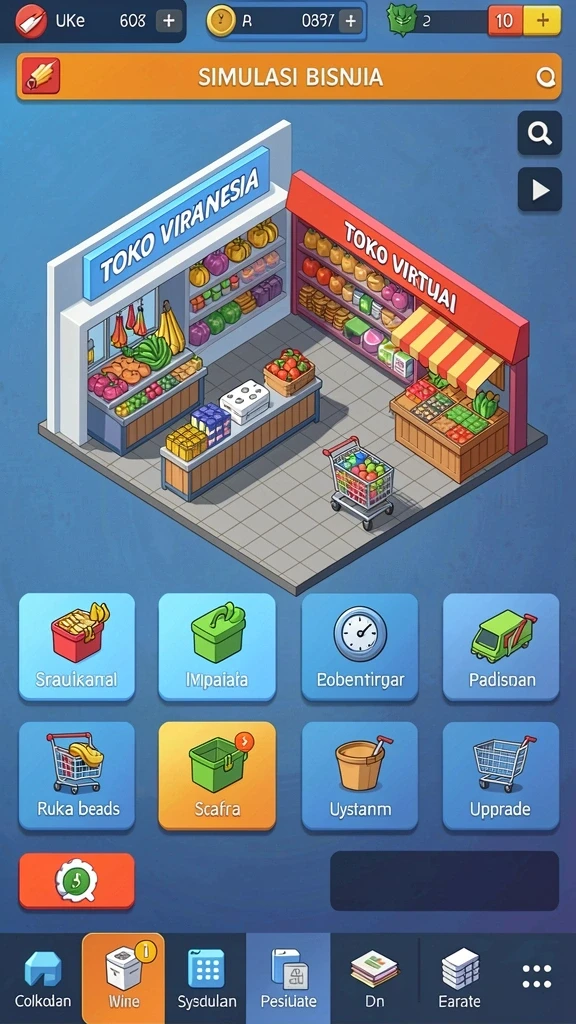Image resolution: width=576 pixels, height=1024 pixels.
Task: Open the six-dot more menu
Action: pos(537,976)
